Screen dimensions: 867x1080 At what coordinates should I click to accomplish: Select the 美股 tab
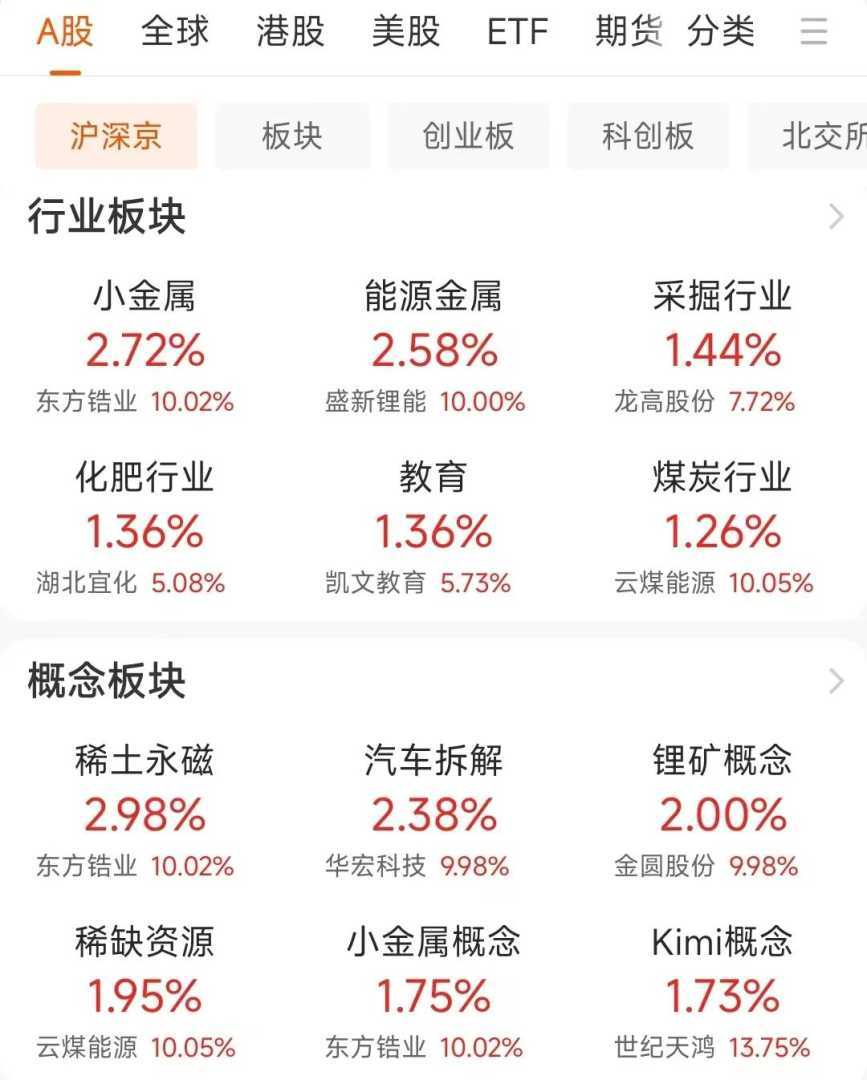coord(405,32)
